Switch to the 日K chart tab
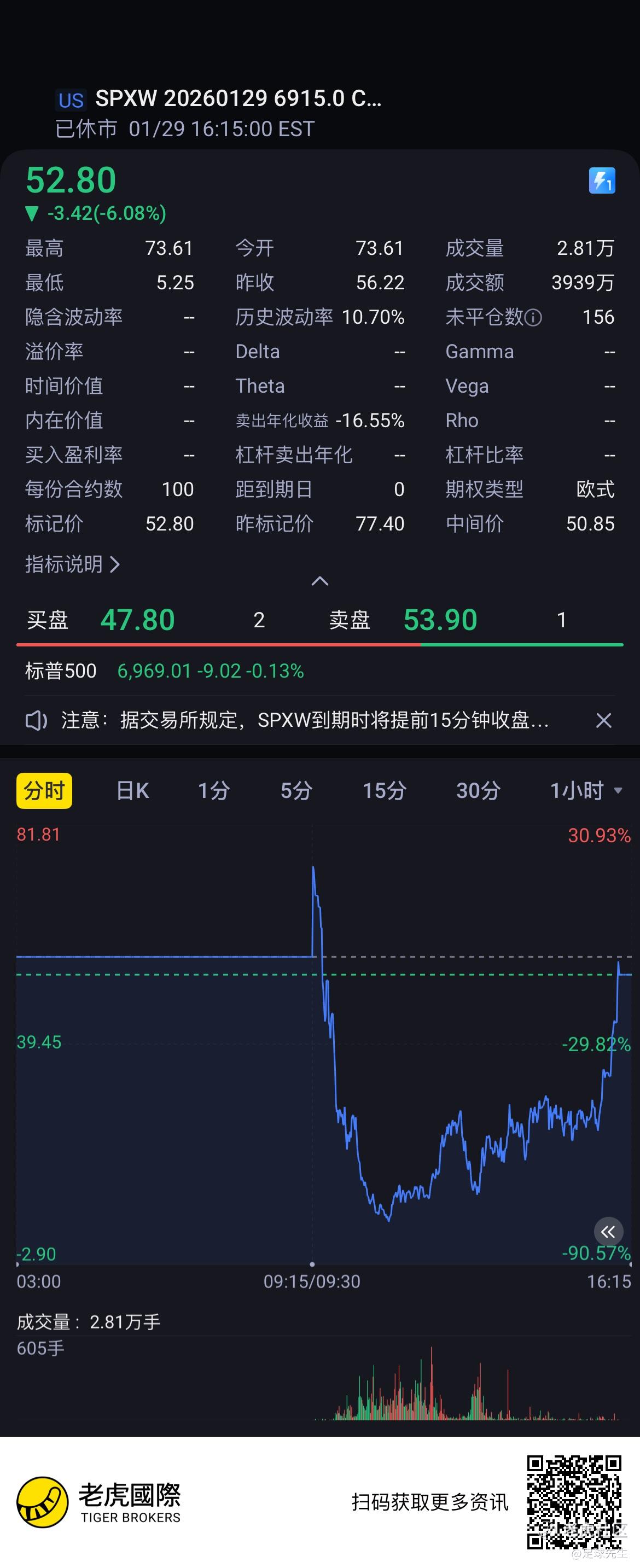The height and width of the screenshot is (1568, 640). point(133,791)
